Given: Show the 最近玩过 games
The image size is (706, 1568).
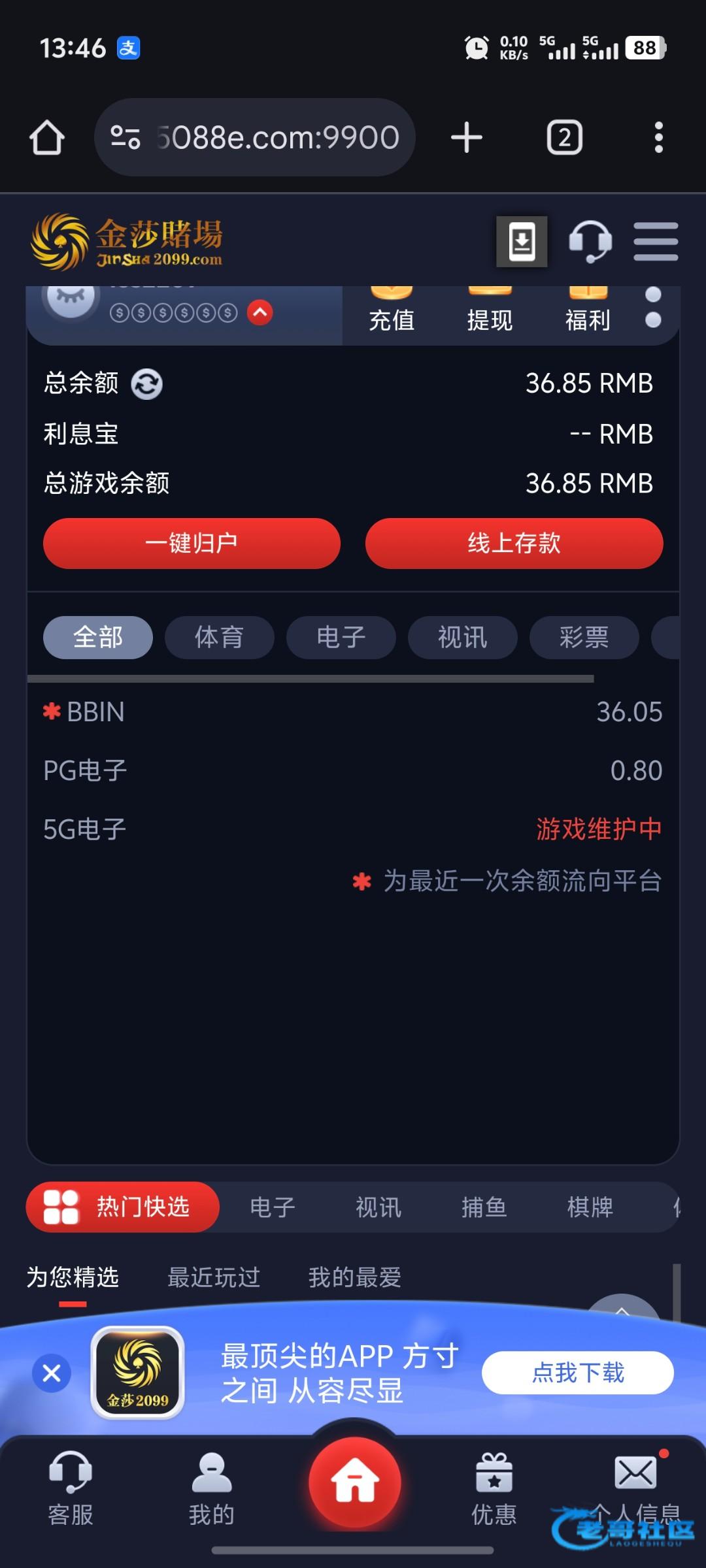Looking at the screenshot, I should point(214,1277).
